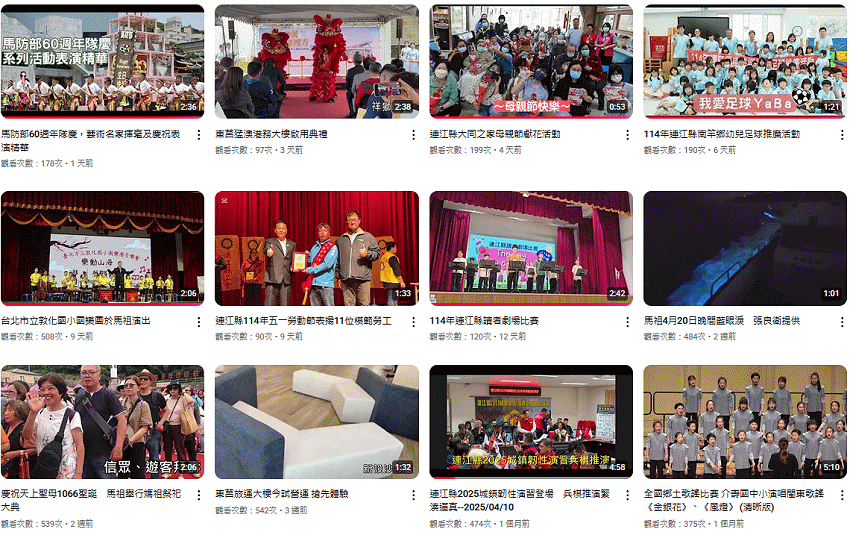Open the 馬防部60週年隊慶 video thumbnail
Image resolution: width=850 pixels, height=535 pixels.
[x=102, y=61]
